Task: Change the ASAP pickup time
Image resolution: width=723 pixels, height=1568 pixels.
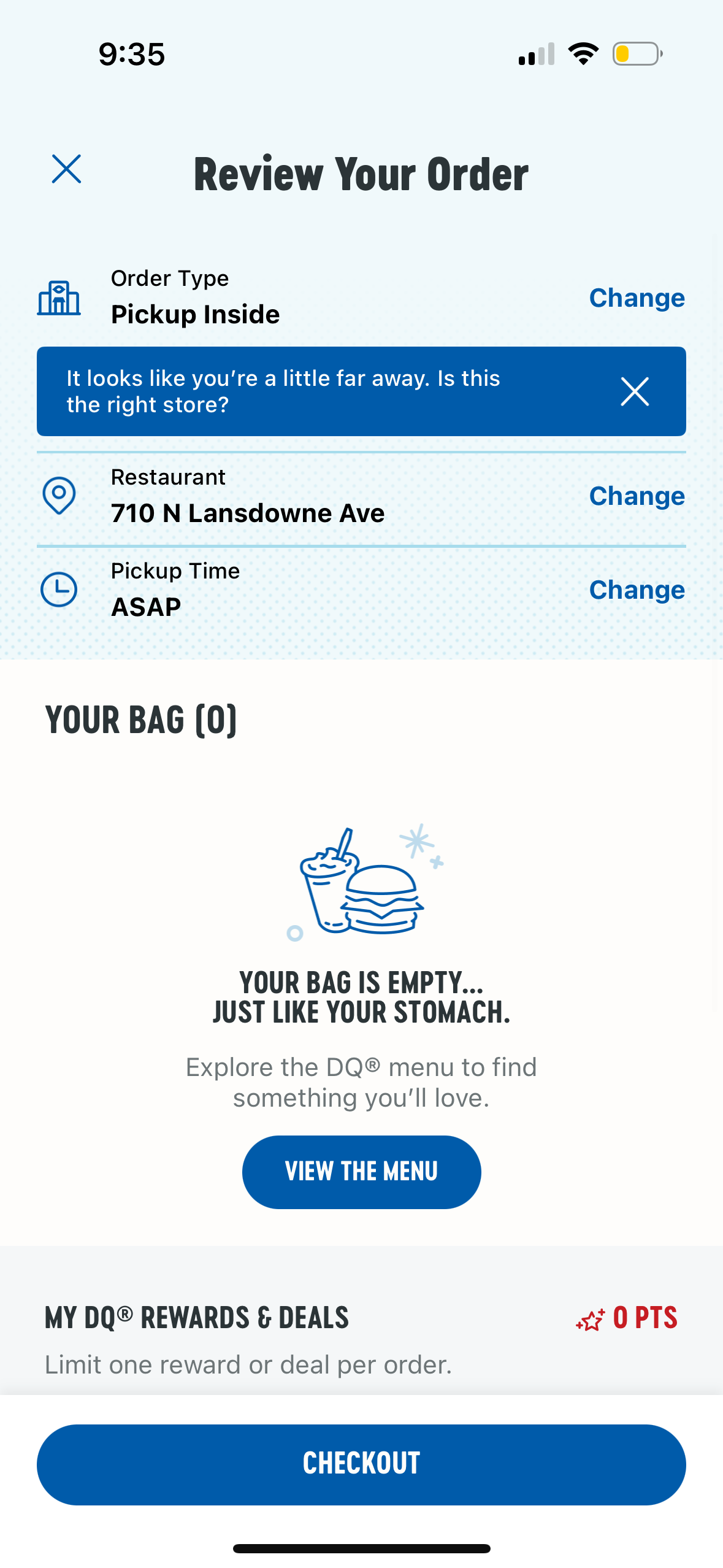Action: 637,590
